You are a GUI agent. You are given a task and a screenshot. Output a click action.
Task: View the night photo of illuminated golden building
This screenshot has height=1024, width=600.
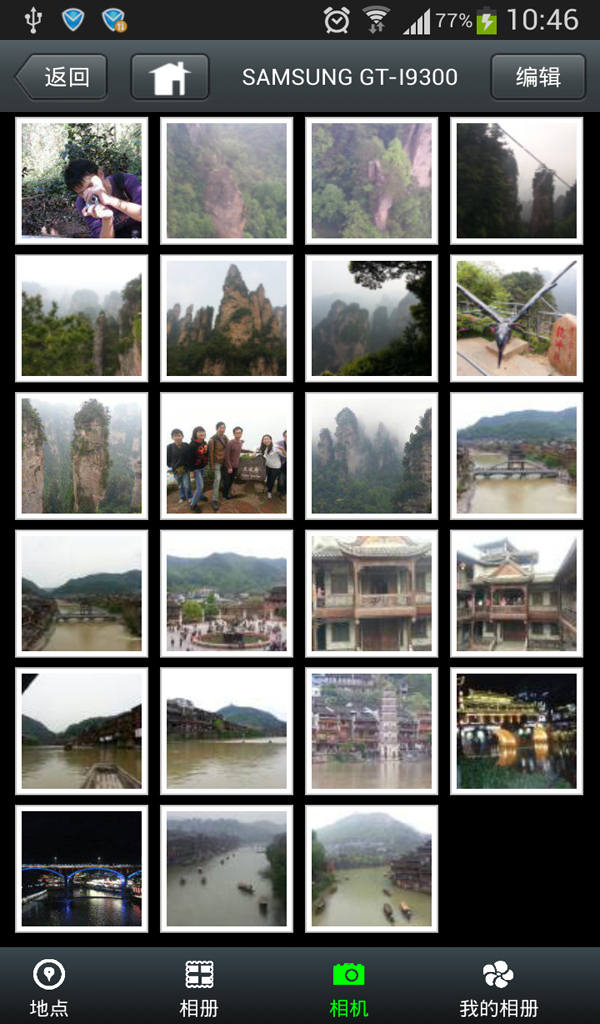tap(516, 731)
